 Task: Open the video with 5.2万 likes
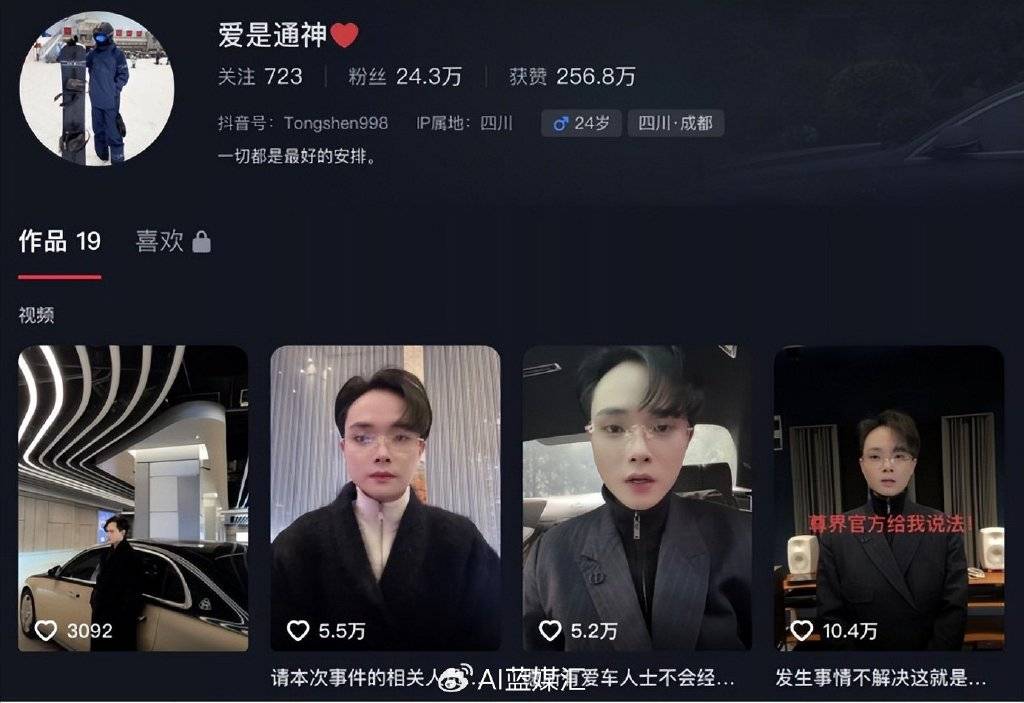(x=637, y=498)
